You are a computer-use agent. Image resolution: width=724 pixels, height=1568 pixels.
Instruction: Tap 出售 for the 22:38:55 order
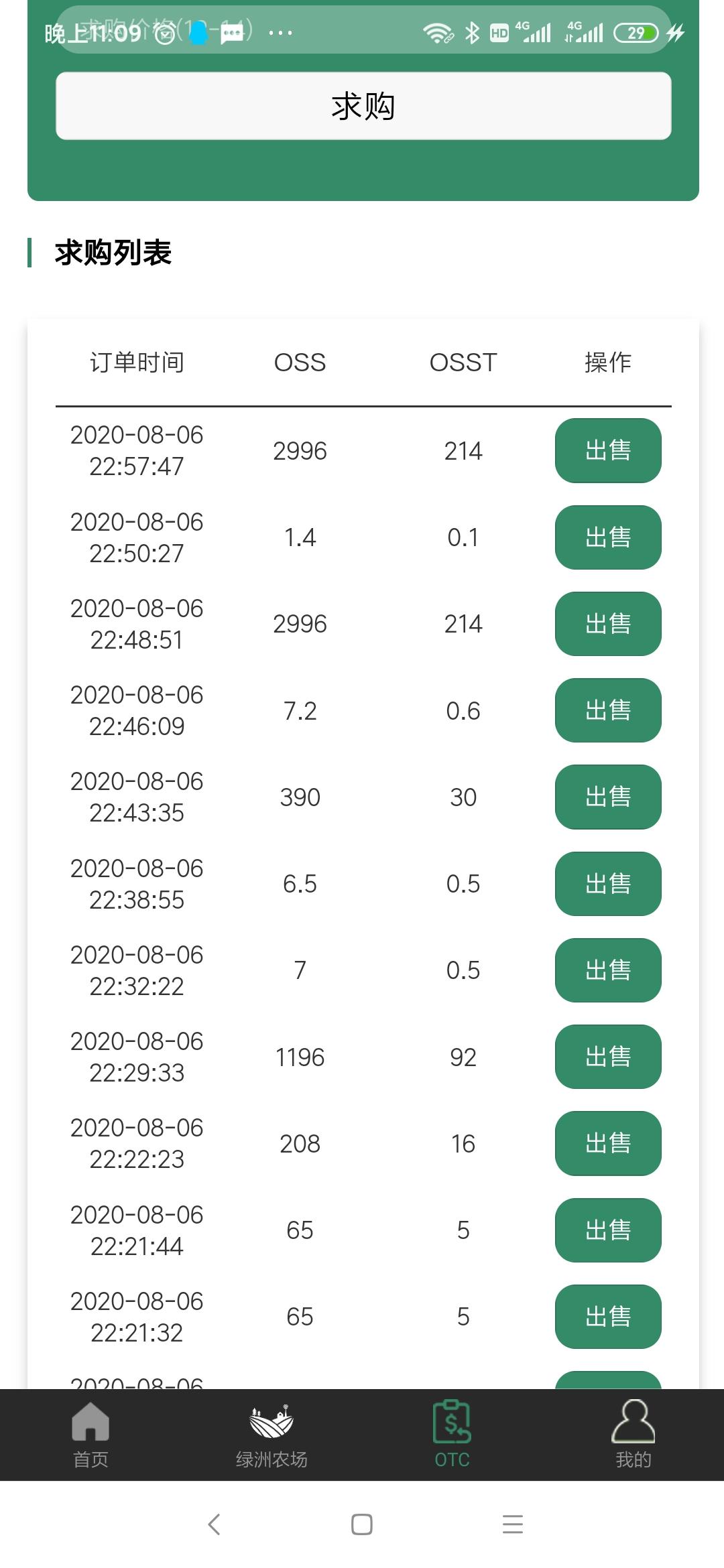(607, 883)
